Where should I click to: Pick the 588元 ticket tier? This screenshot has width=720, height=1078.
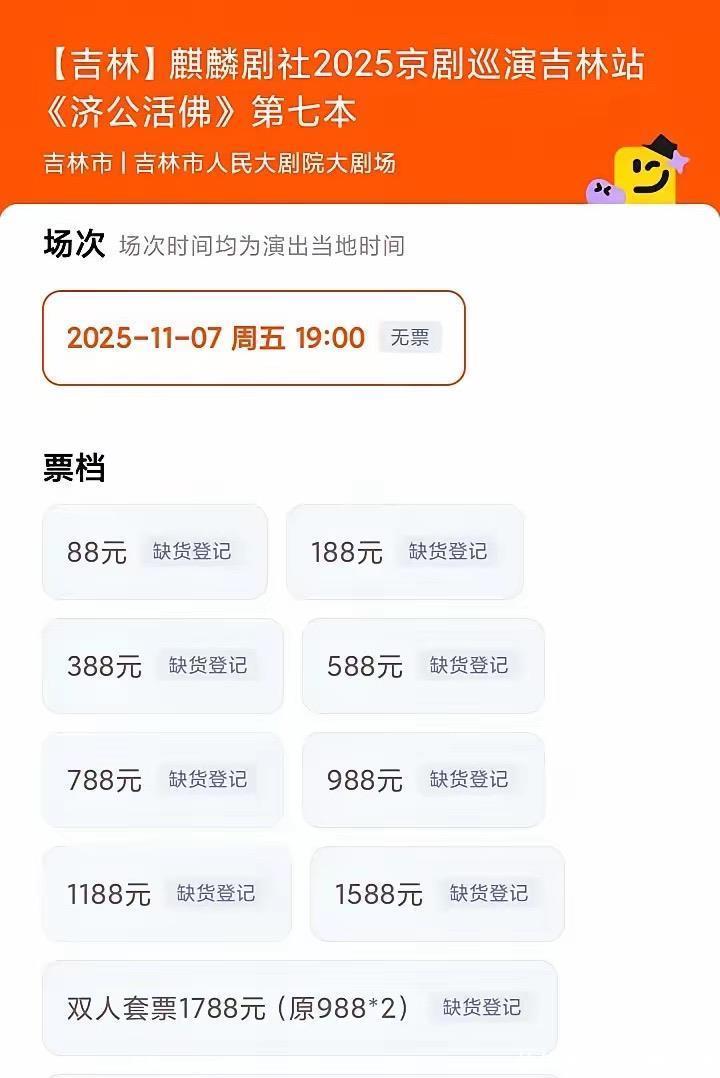(424, 666)
